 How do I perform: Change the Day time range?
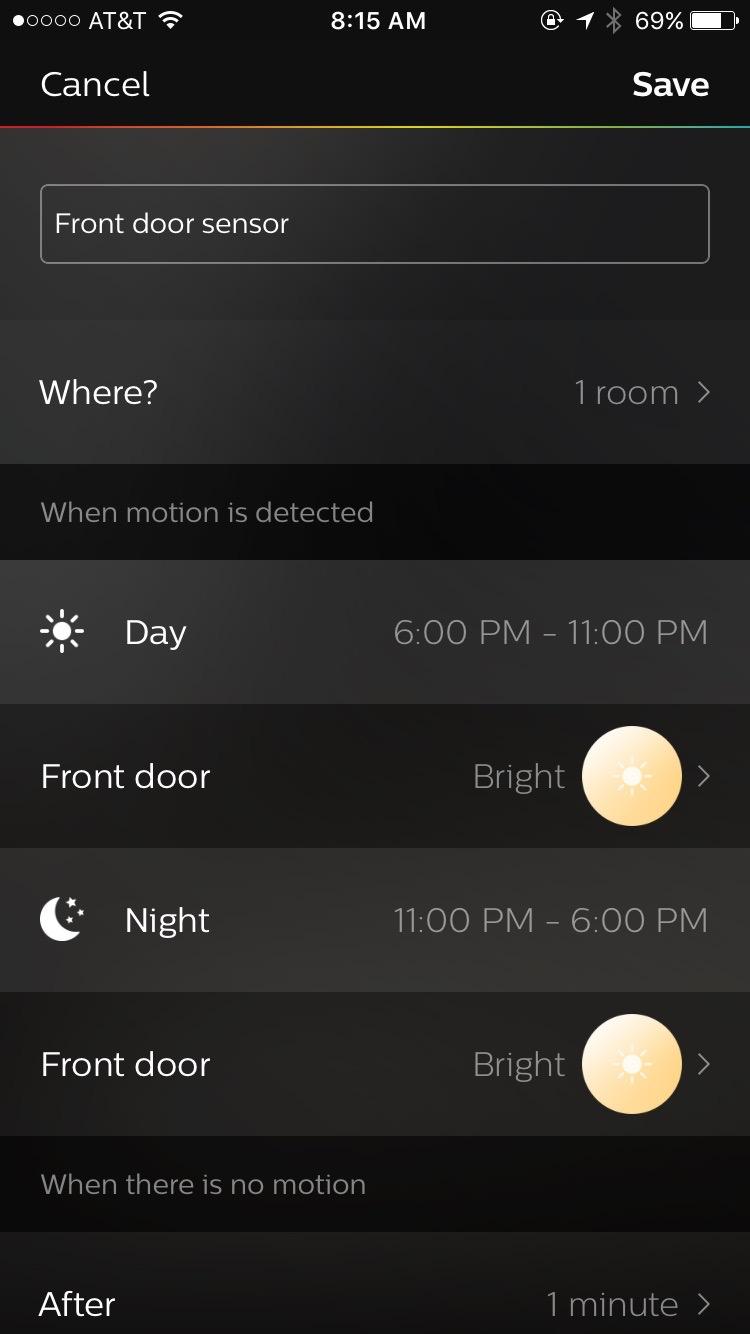pyautogui.click(x=375, y=632)
